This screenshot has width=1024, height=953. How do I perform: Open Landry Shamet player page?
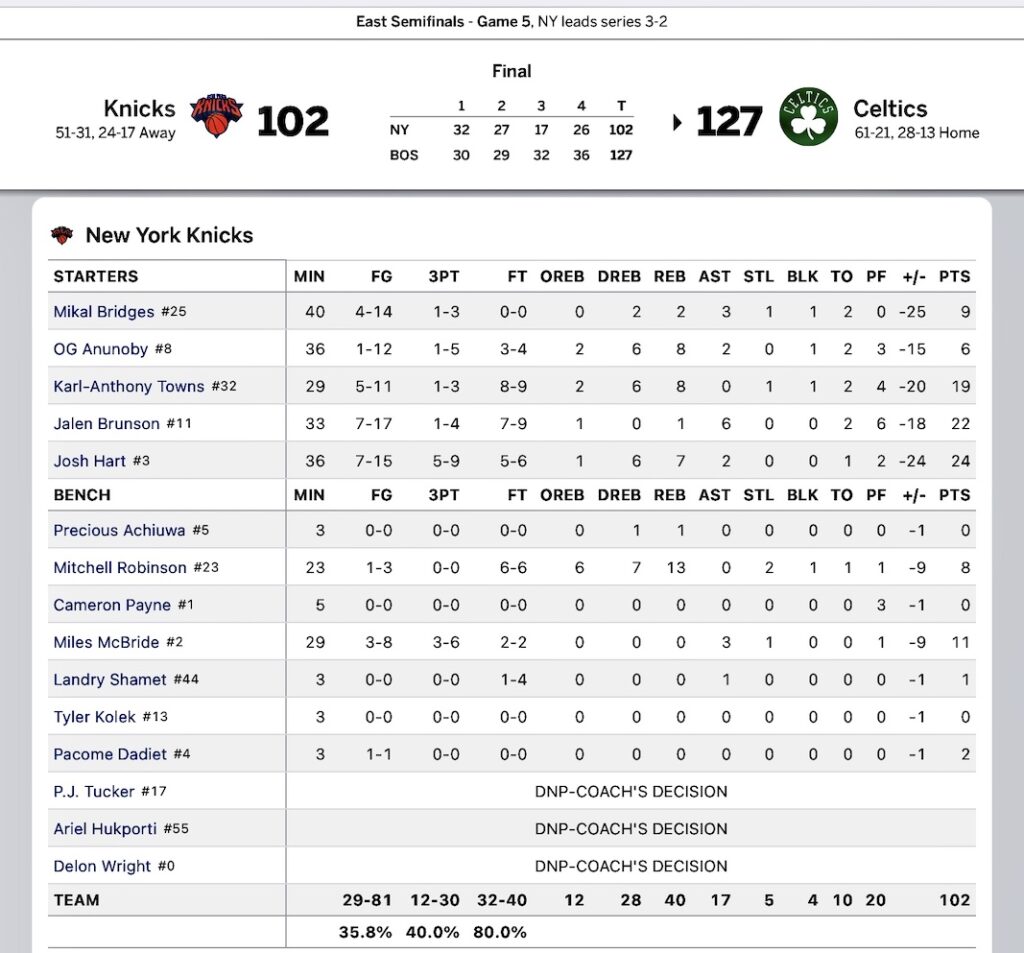pos(110,680)
